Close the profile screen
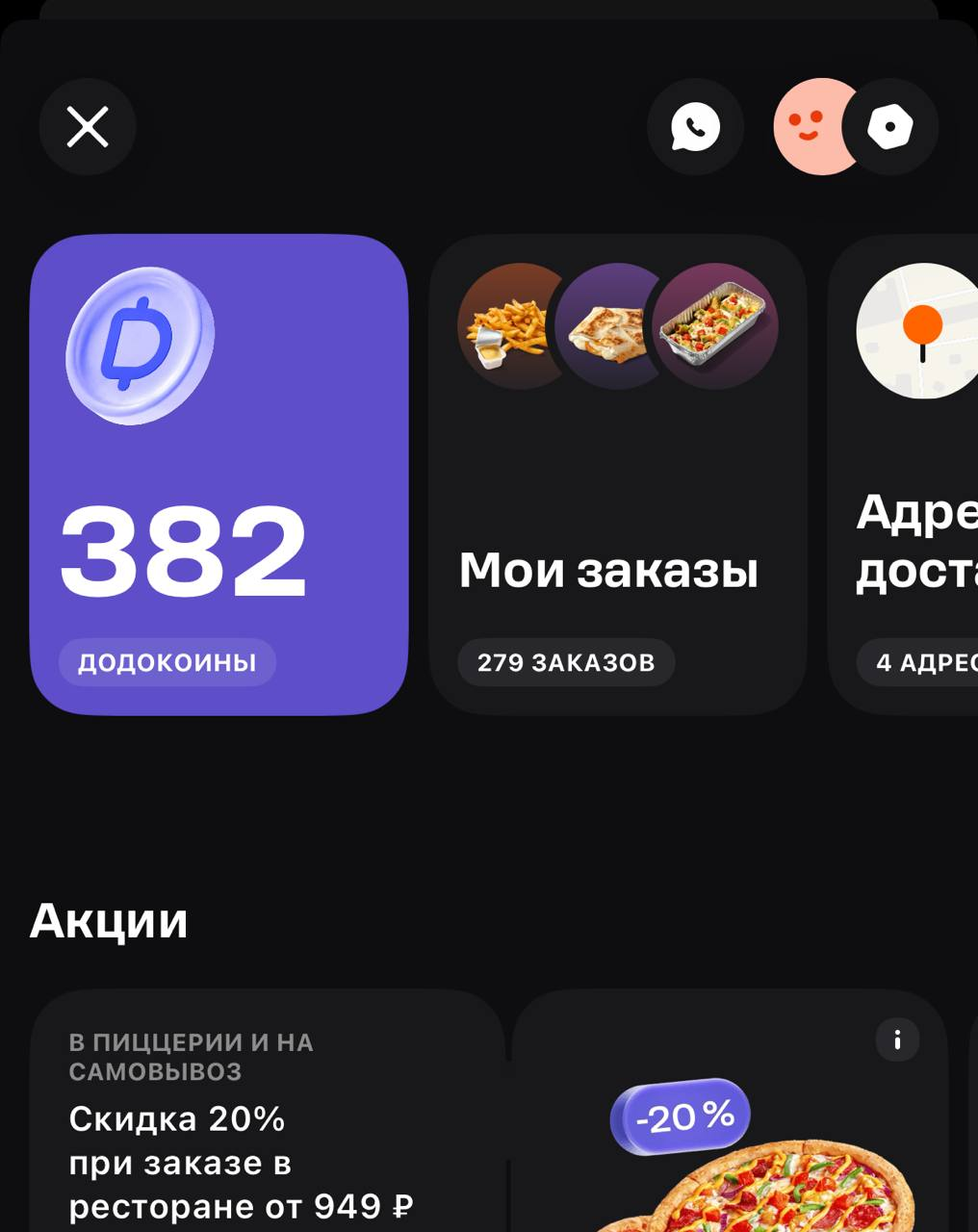The height and width of the screenshot is (1232, 978). coord(88,126)
